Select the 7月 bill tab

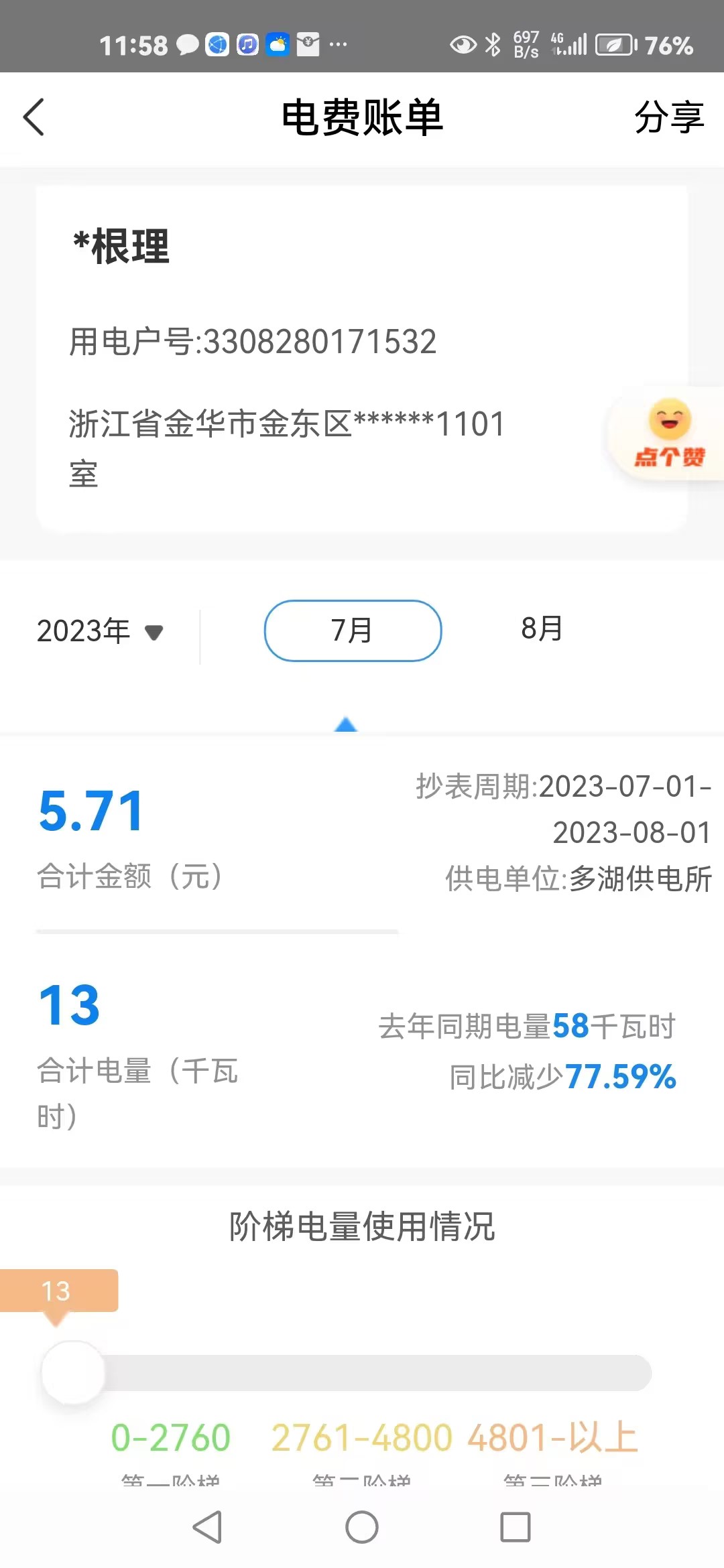[353, 631]
